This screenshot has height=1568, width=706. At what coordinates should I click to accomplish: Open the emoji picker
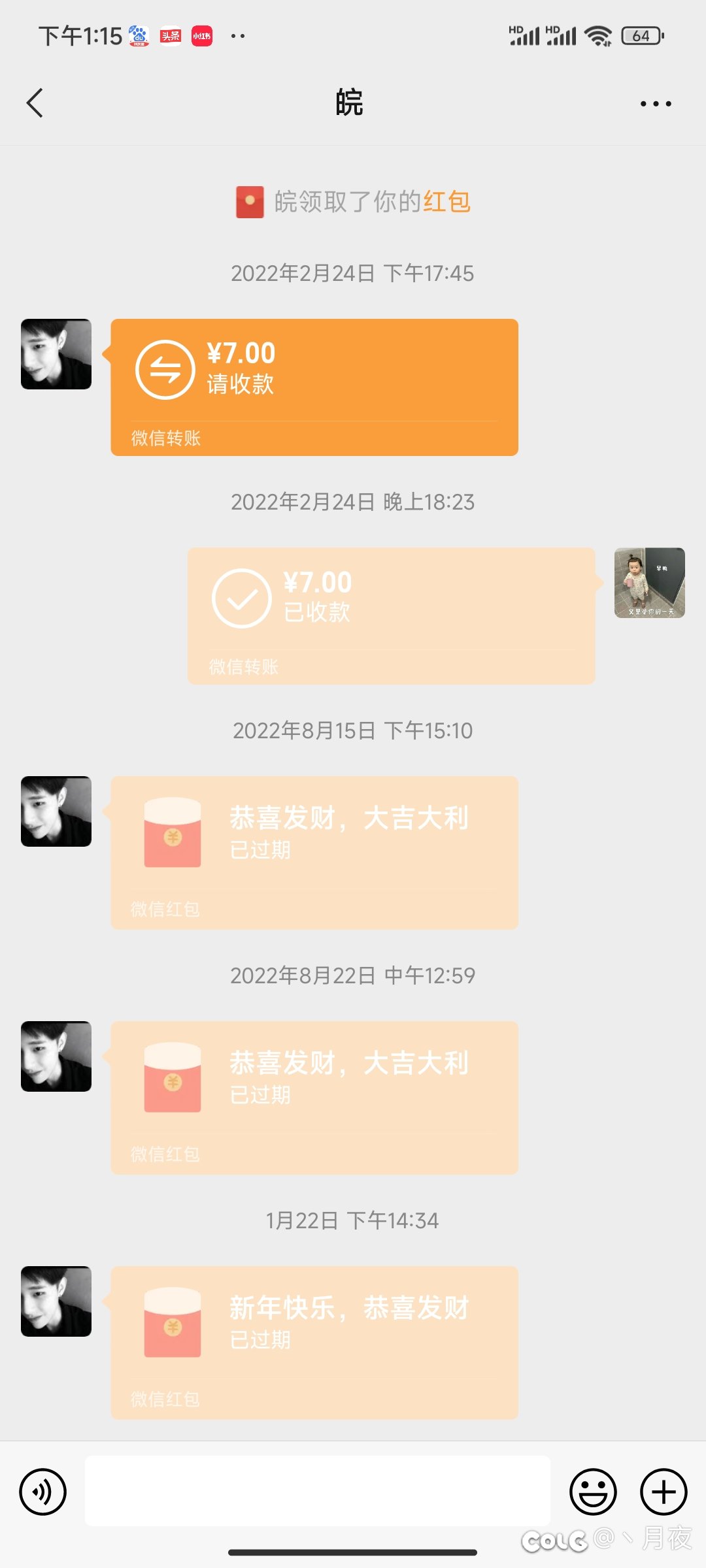click(x=593, y=1492)
